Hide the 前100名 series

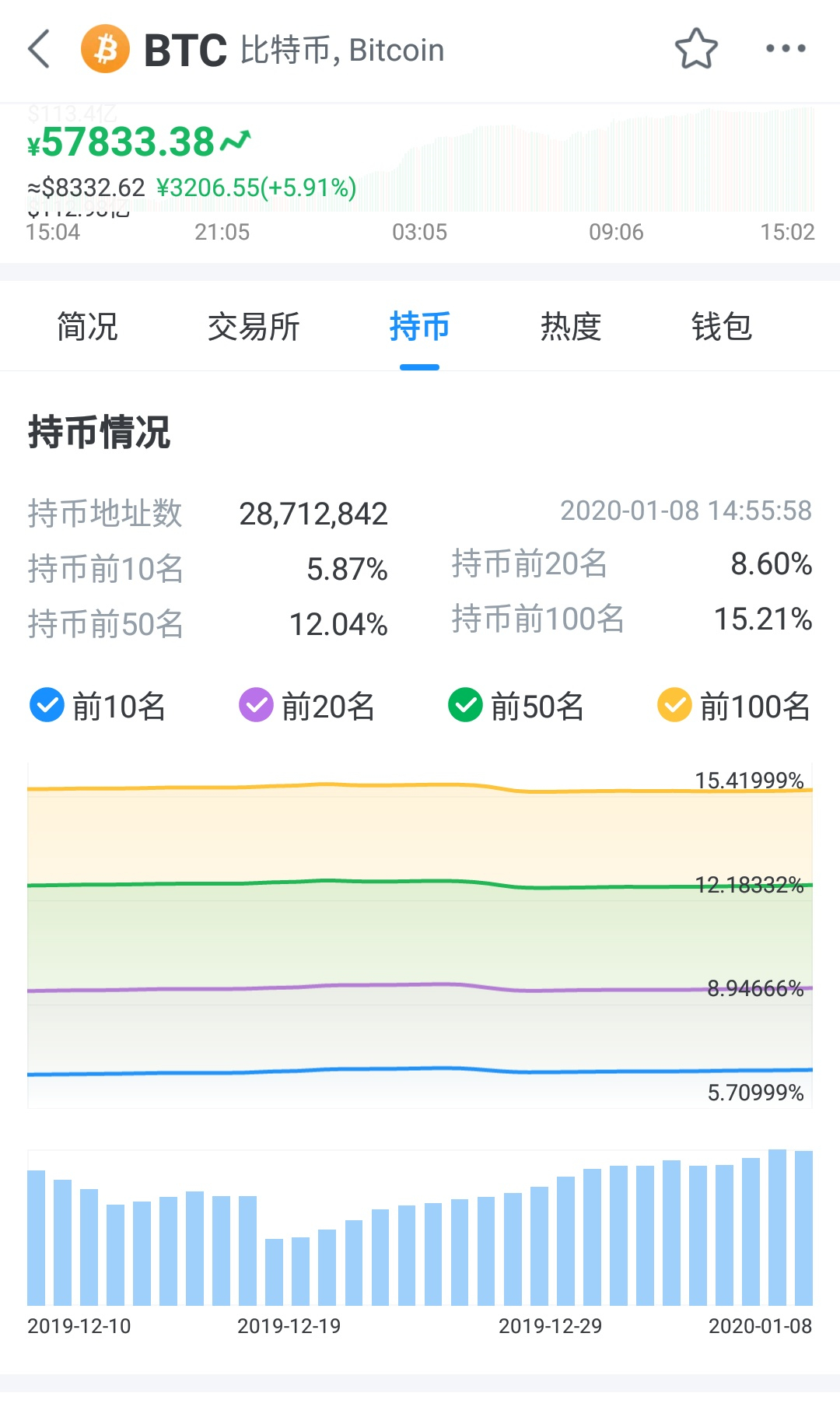(733, 706)
